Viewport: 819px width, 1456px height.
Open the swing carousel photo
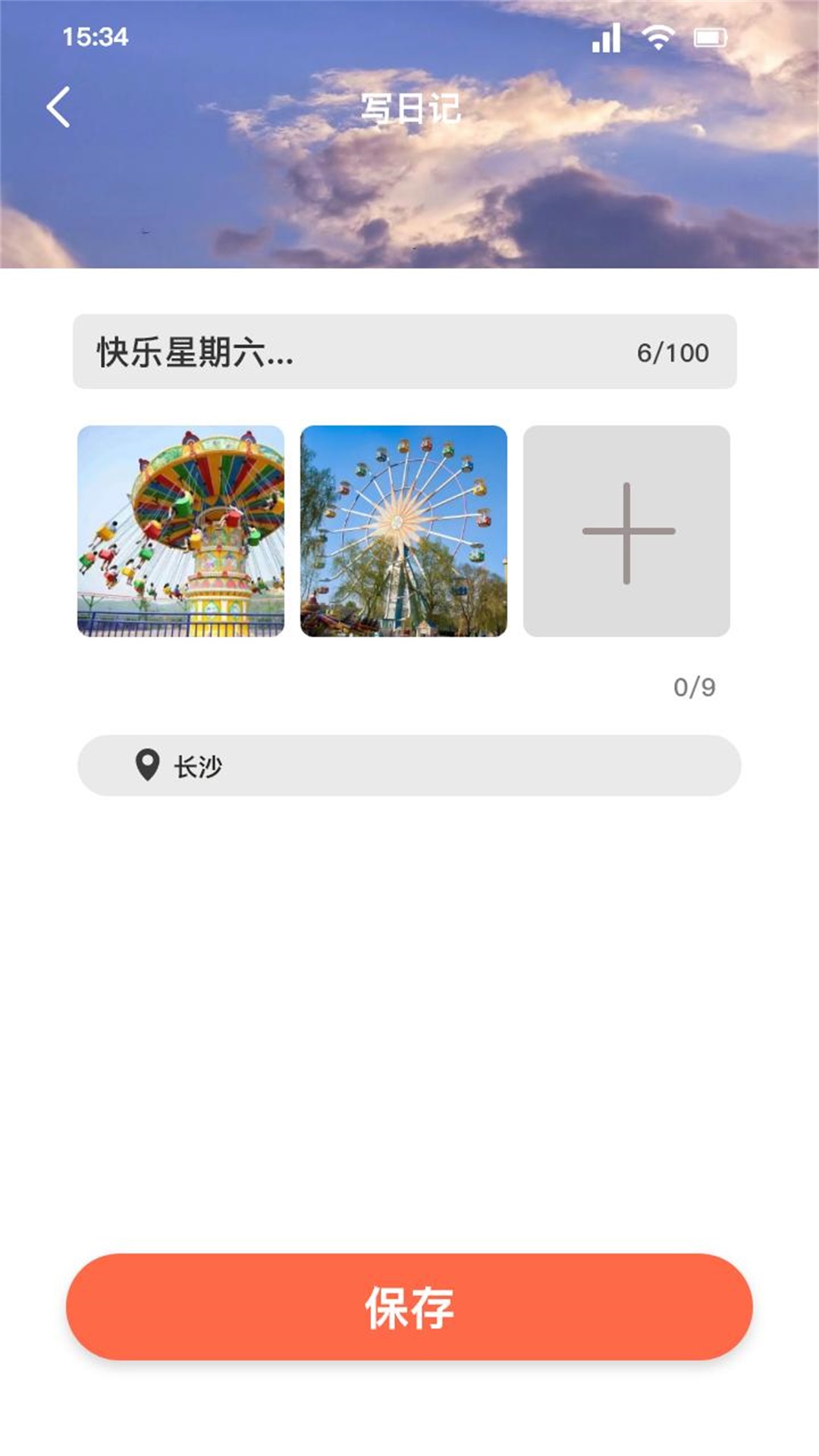[x=181, y=531]
